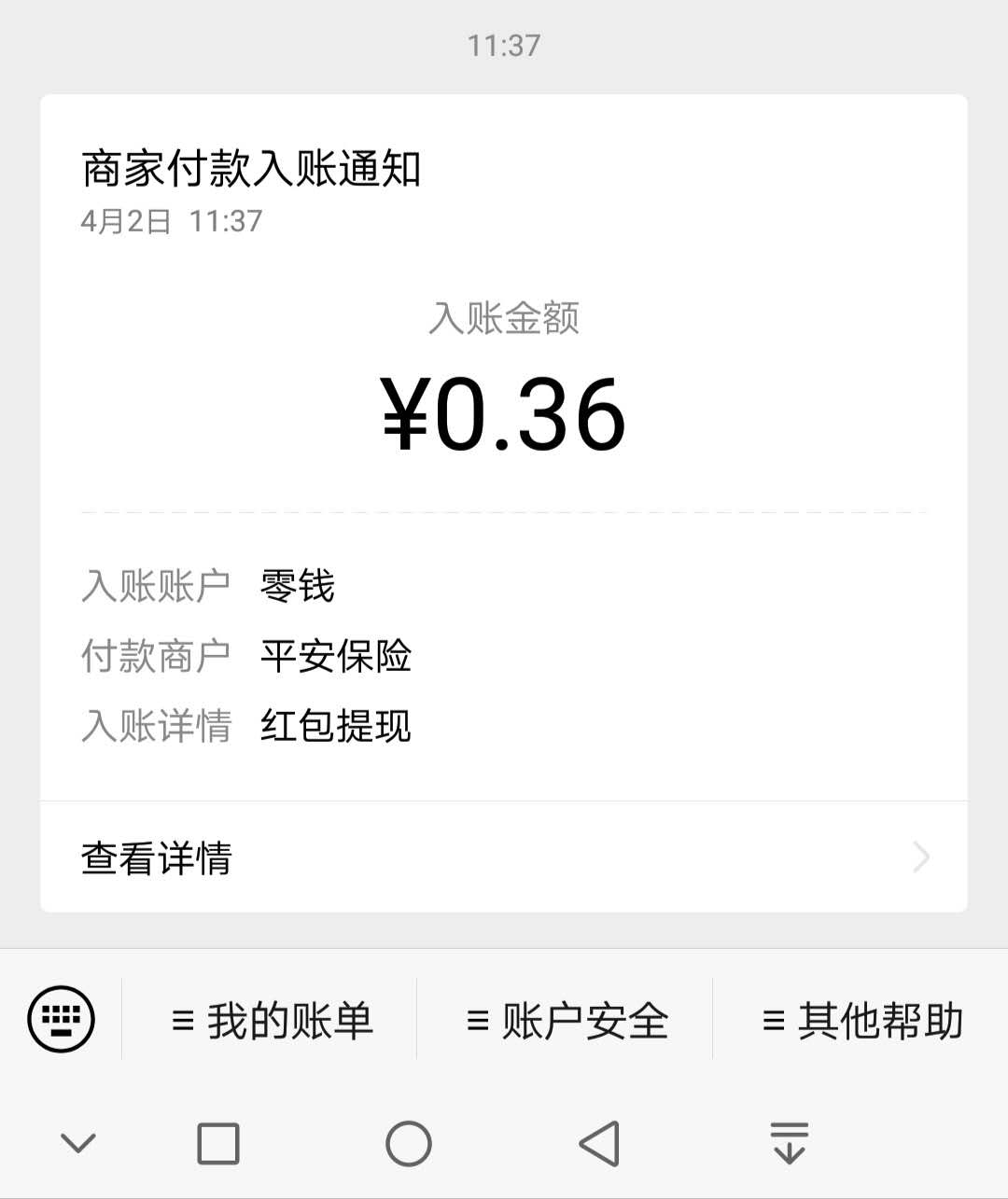Hide the navigation bar with the chevron

(x=78, y=1143)
